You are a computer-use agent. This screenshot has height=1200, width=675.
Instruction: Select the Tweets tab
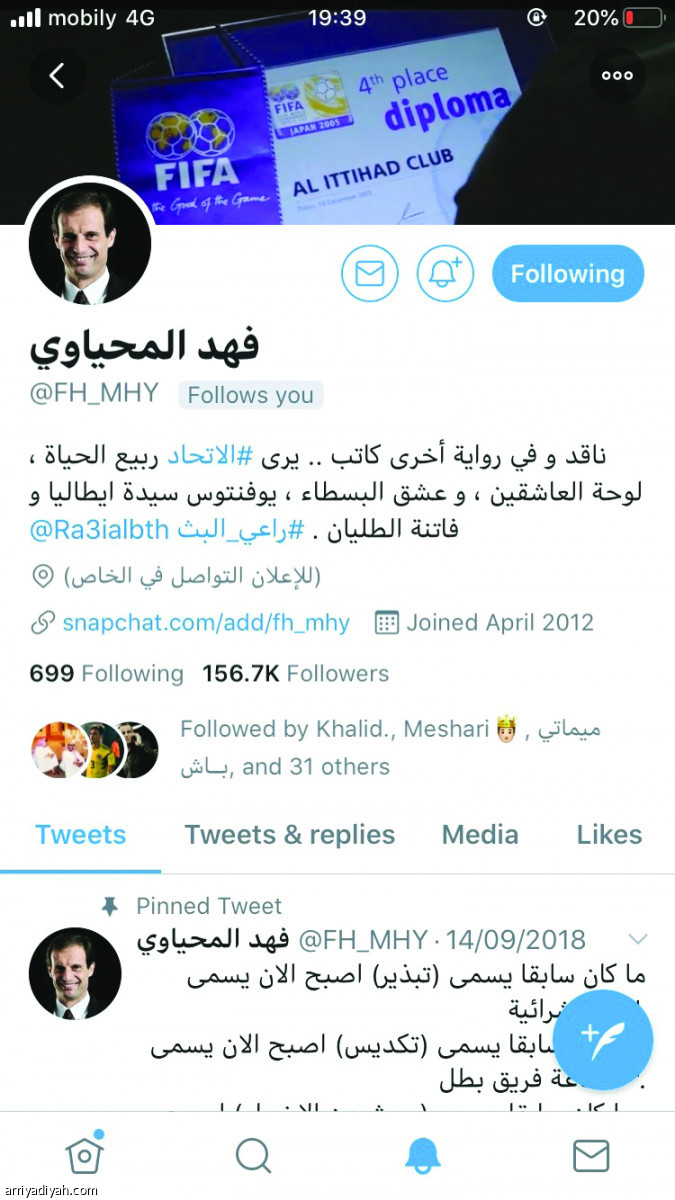80,834
